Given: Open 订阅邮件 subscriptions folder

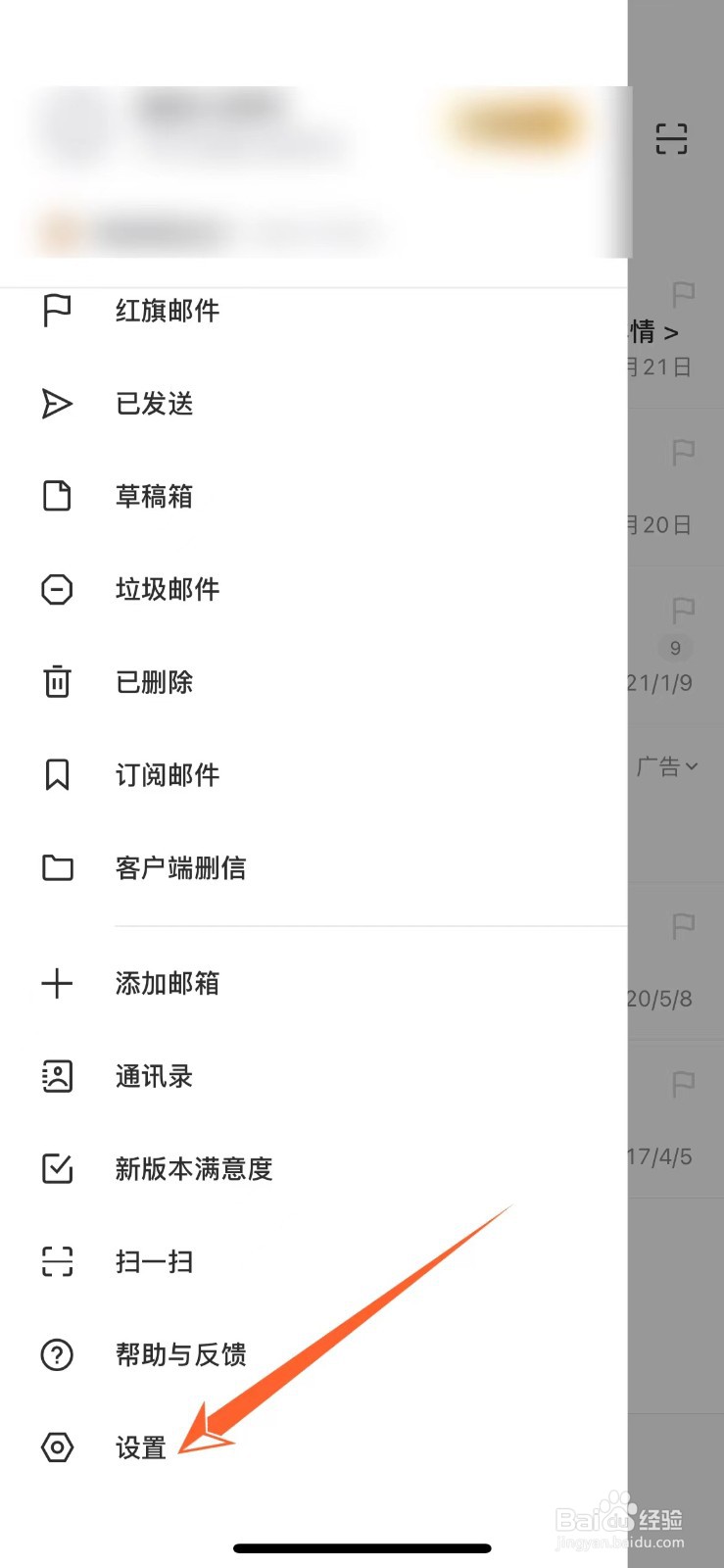Looking at the screenshot, I should click(167, 775).
